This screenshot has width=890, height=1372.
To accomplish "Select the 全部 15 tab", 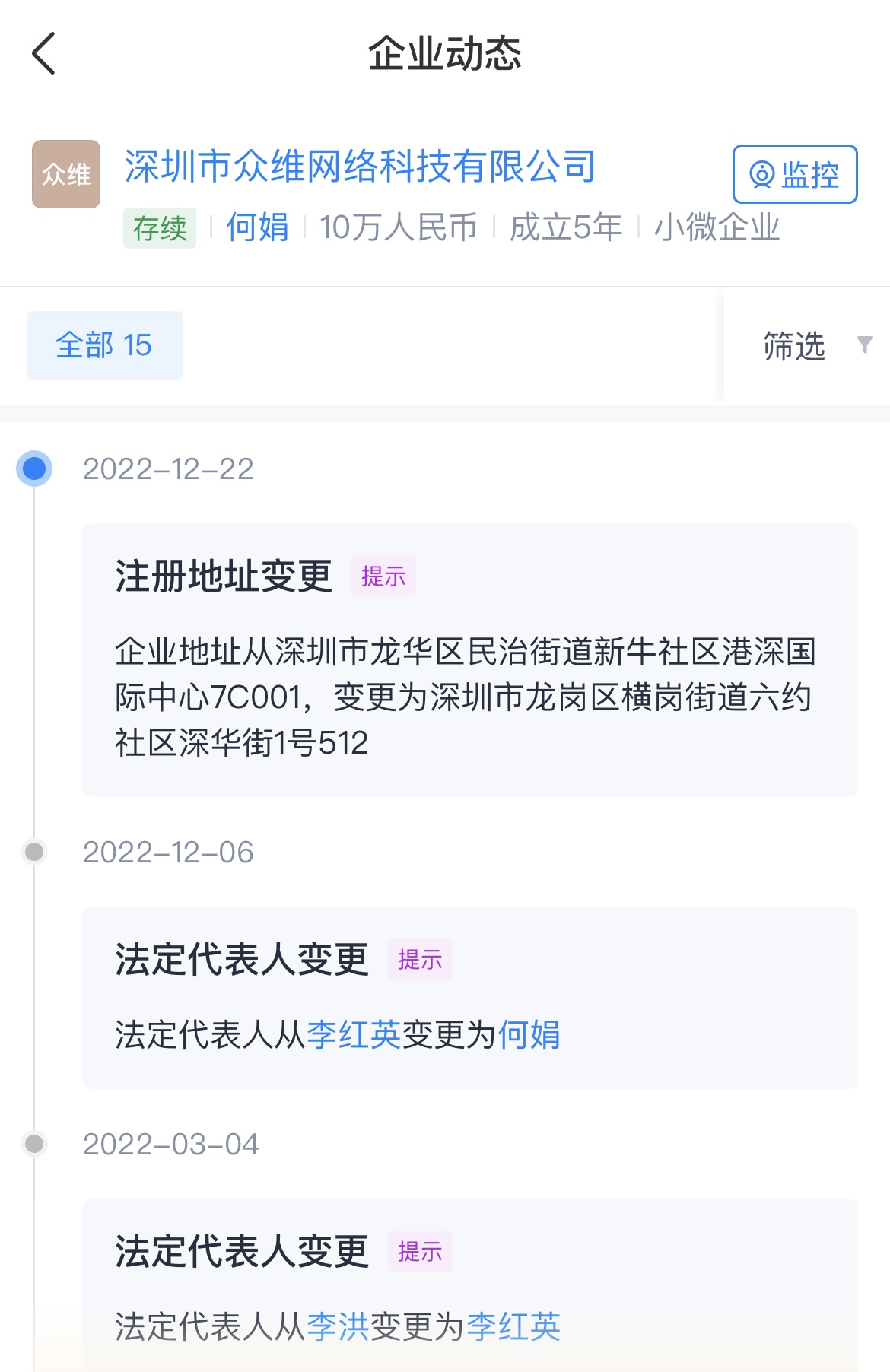I will [105, 345].
